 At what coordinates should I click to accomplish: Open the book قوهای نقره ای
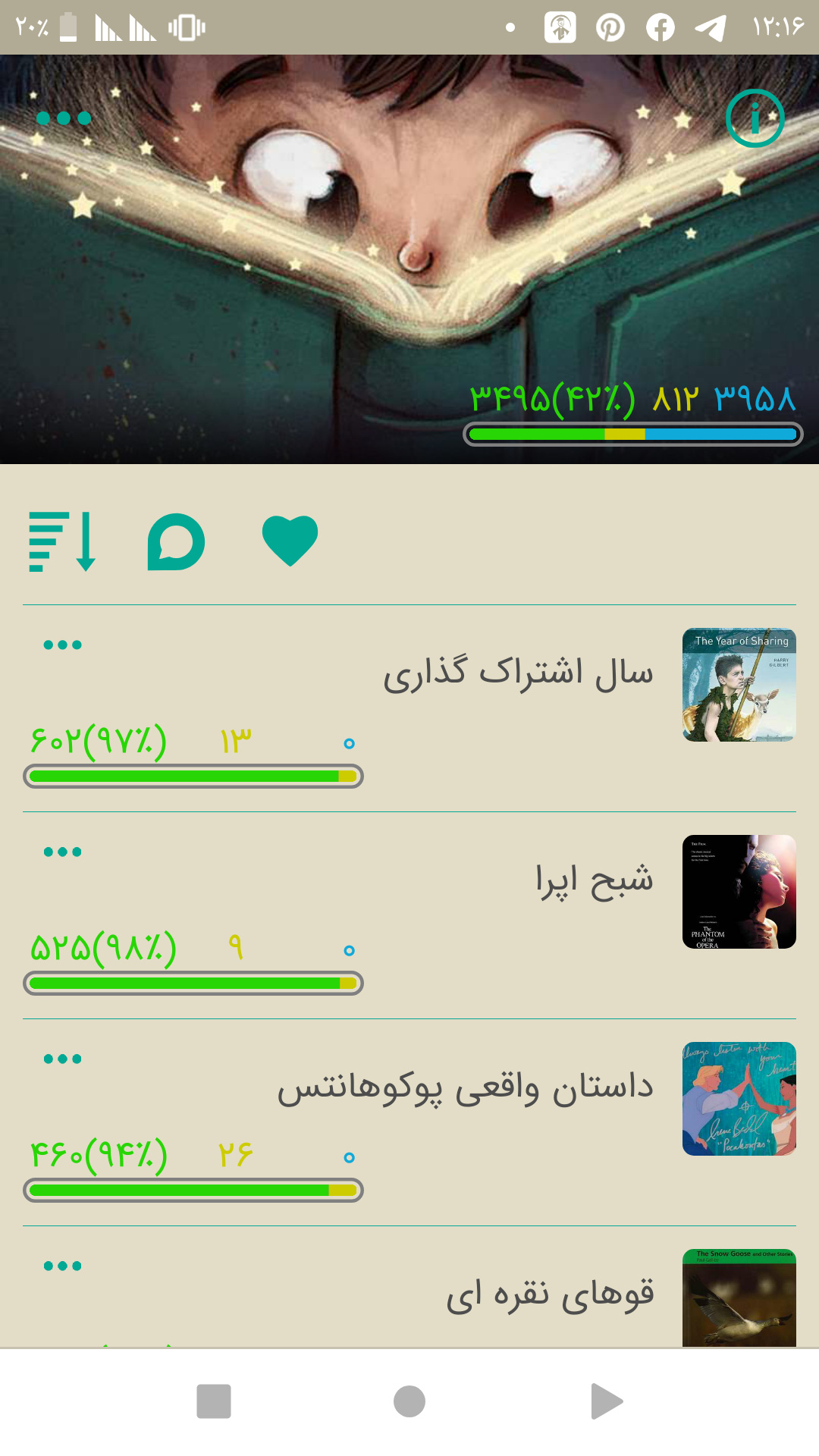pos(550,1294)
